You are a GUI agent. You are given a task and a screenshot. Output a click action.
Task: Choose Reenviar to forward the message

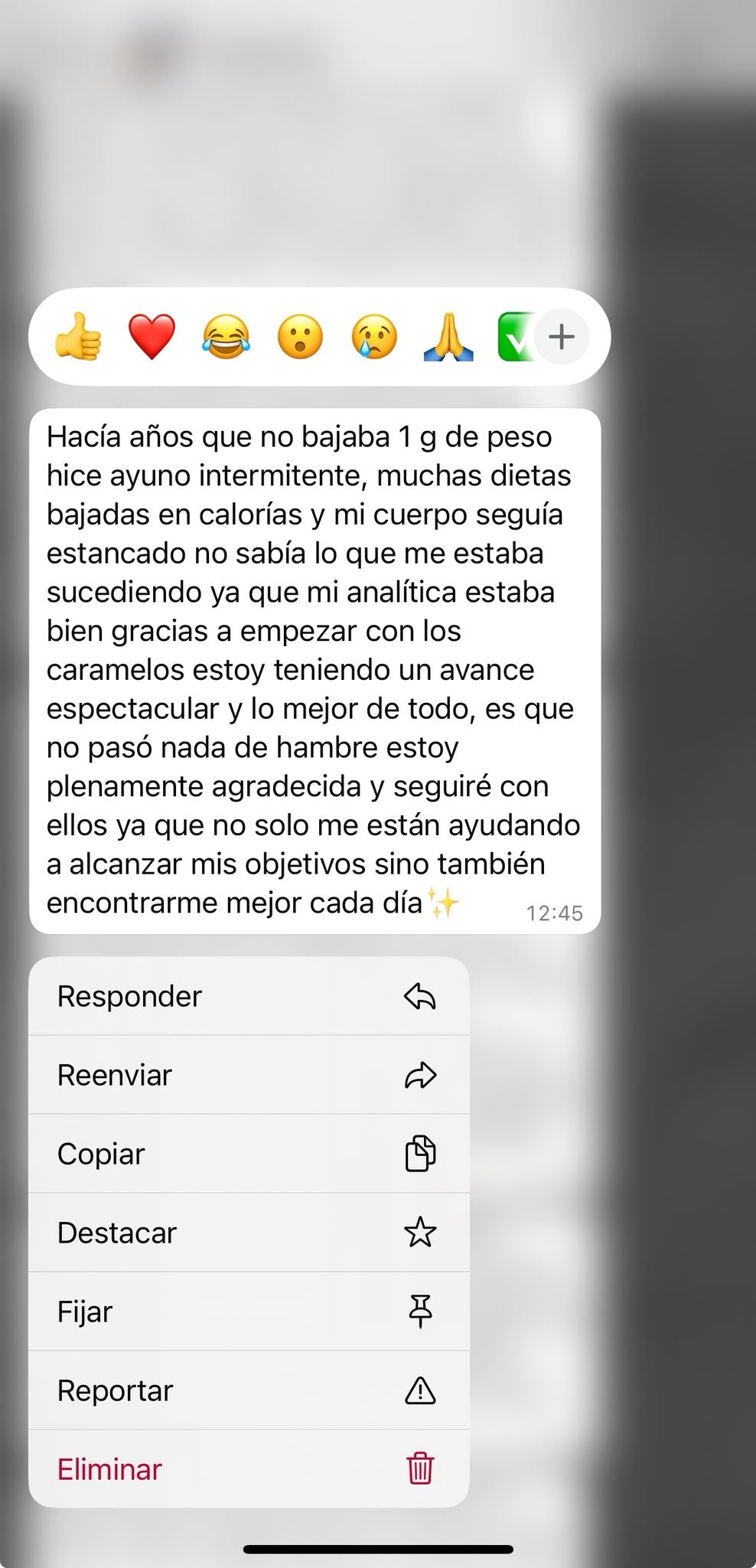point(249,1075)
